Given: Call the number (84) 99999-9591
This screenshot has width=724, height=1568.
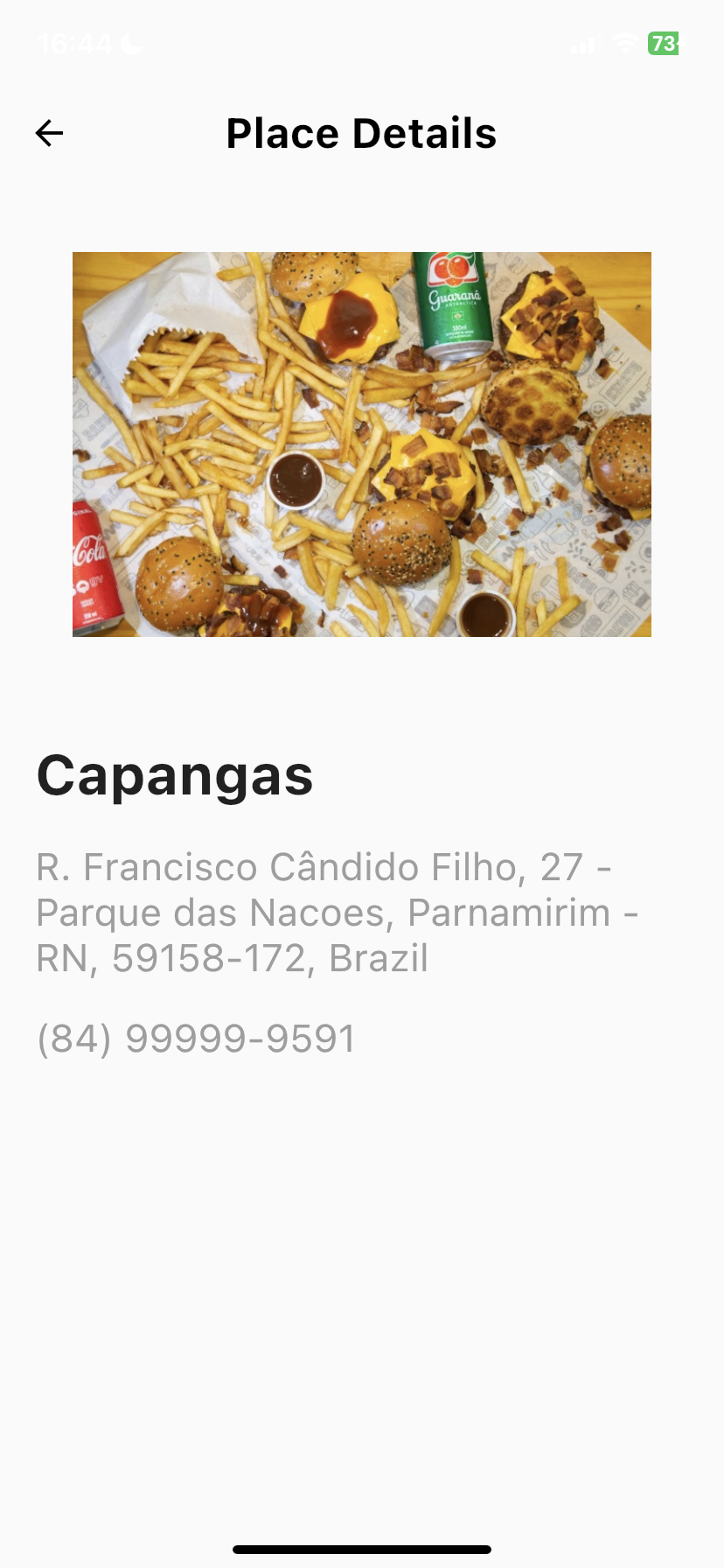Looking at the screenshot, I should click(194, 1039).
